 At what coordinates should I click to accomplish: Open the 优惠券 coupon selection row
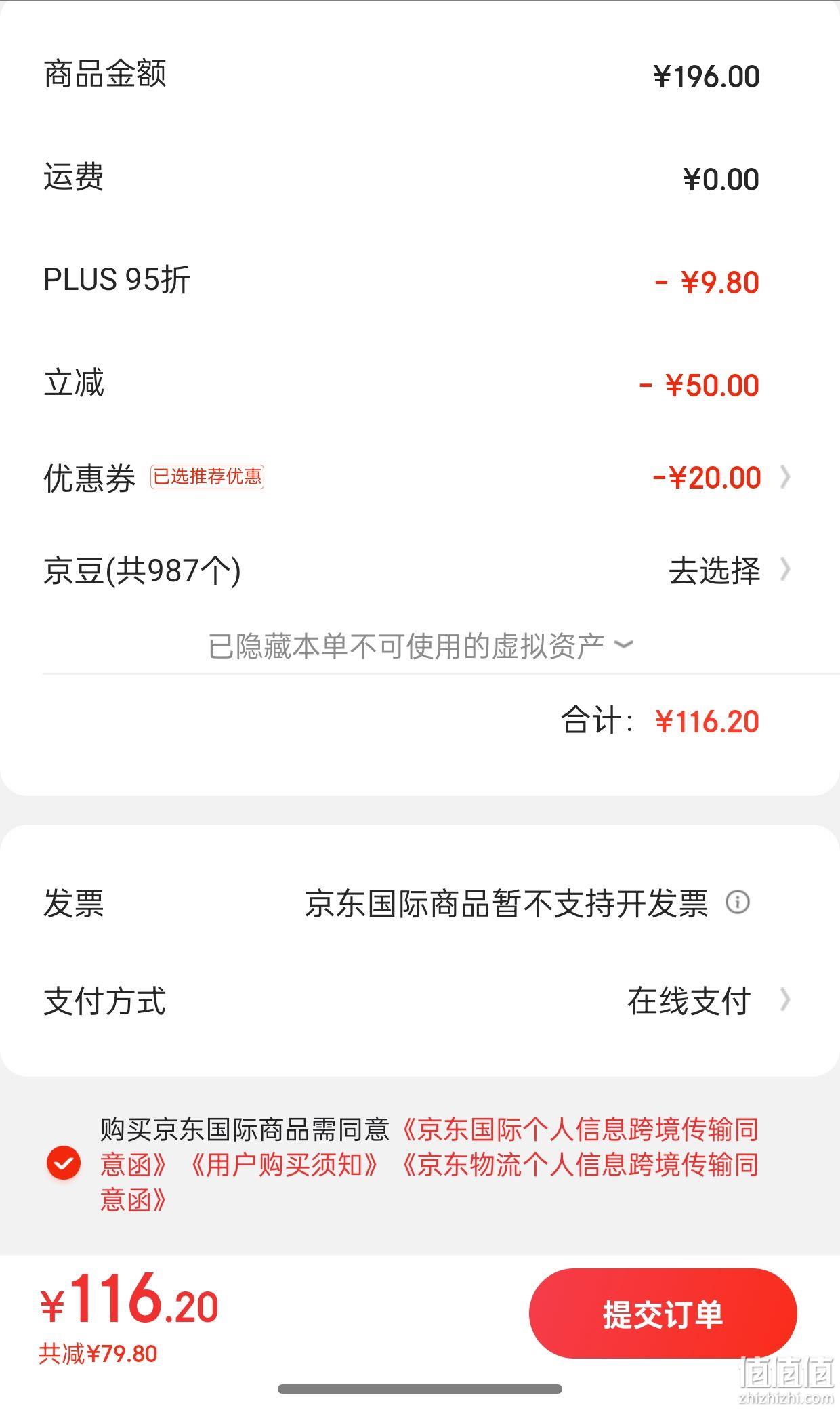pyautogui.click(x=420, y=478)
